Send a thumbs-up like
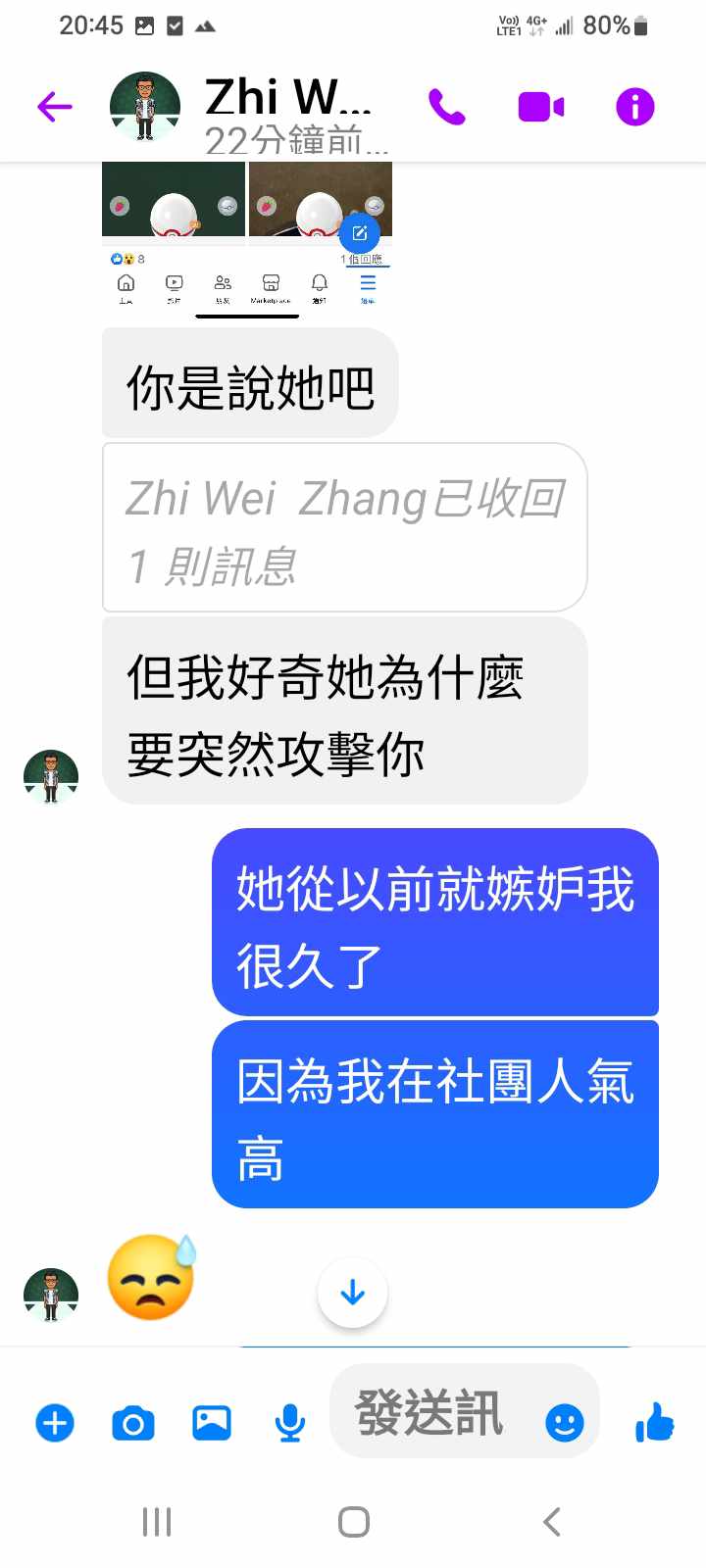 (x=655, y=1421)
